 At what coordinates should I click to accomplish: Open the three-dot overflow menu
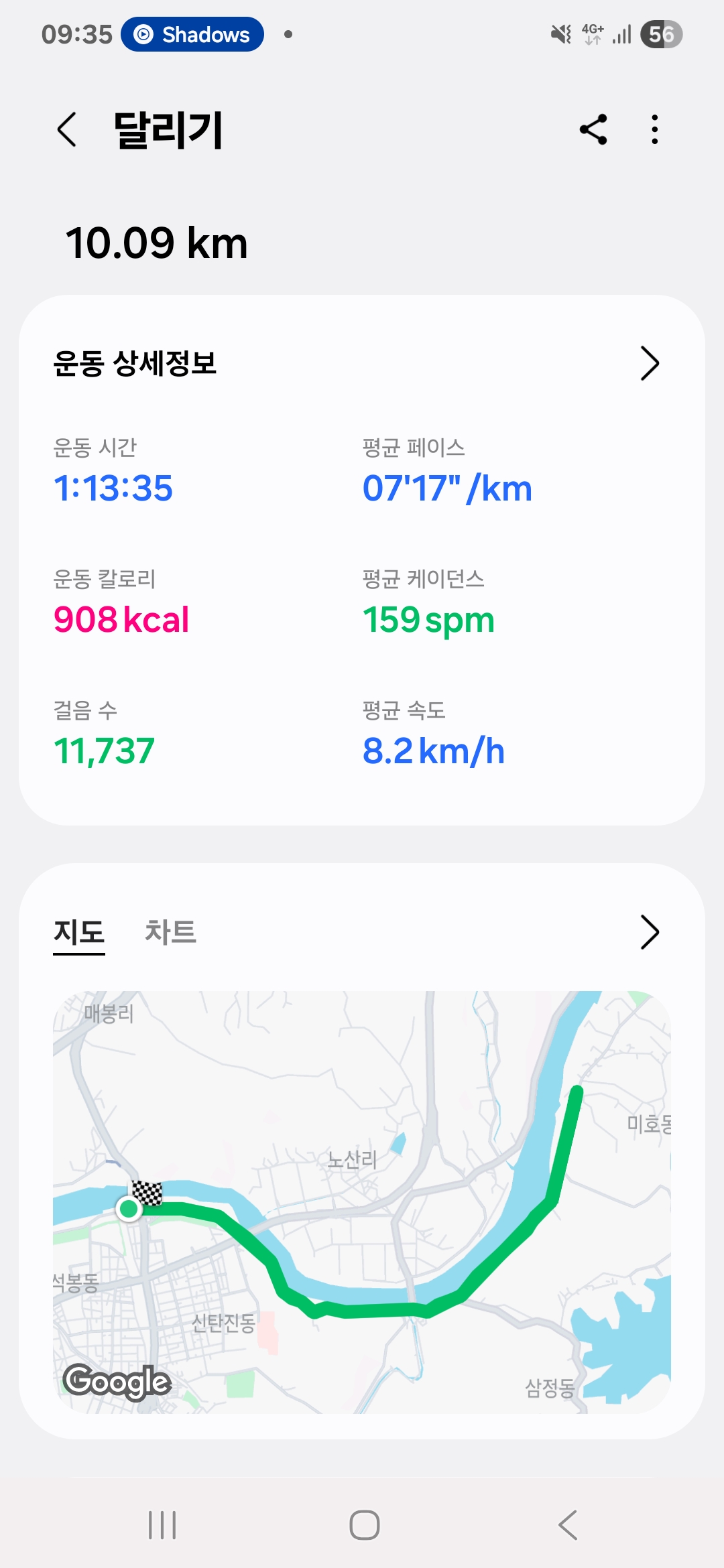(655, 129)
